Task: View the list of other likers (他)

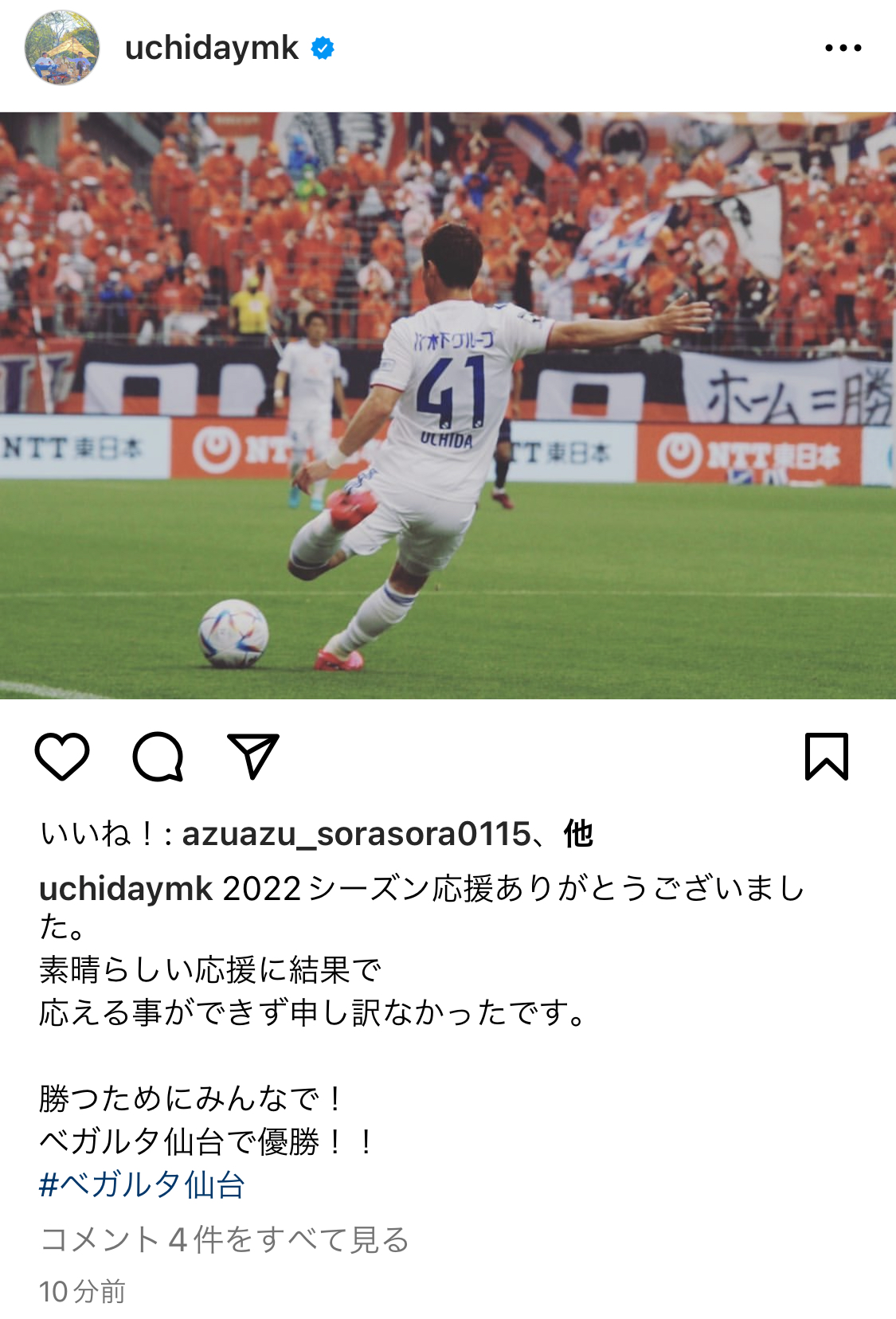Action: point(578,834)
